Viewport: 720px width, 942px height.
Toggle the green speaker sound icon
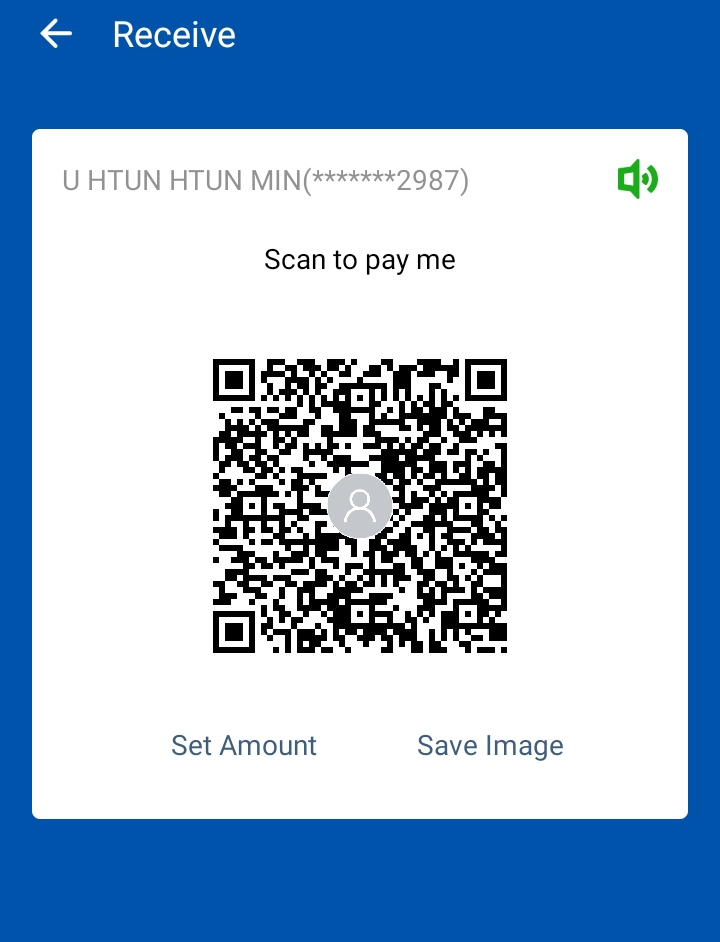click(637, 180)
